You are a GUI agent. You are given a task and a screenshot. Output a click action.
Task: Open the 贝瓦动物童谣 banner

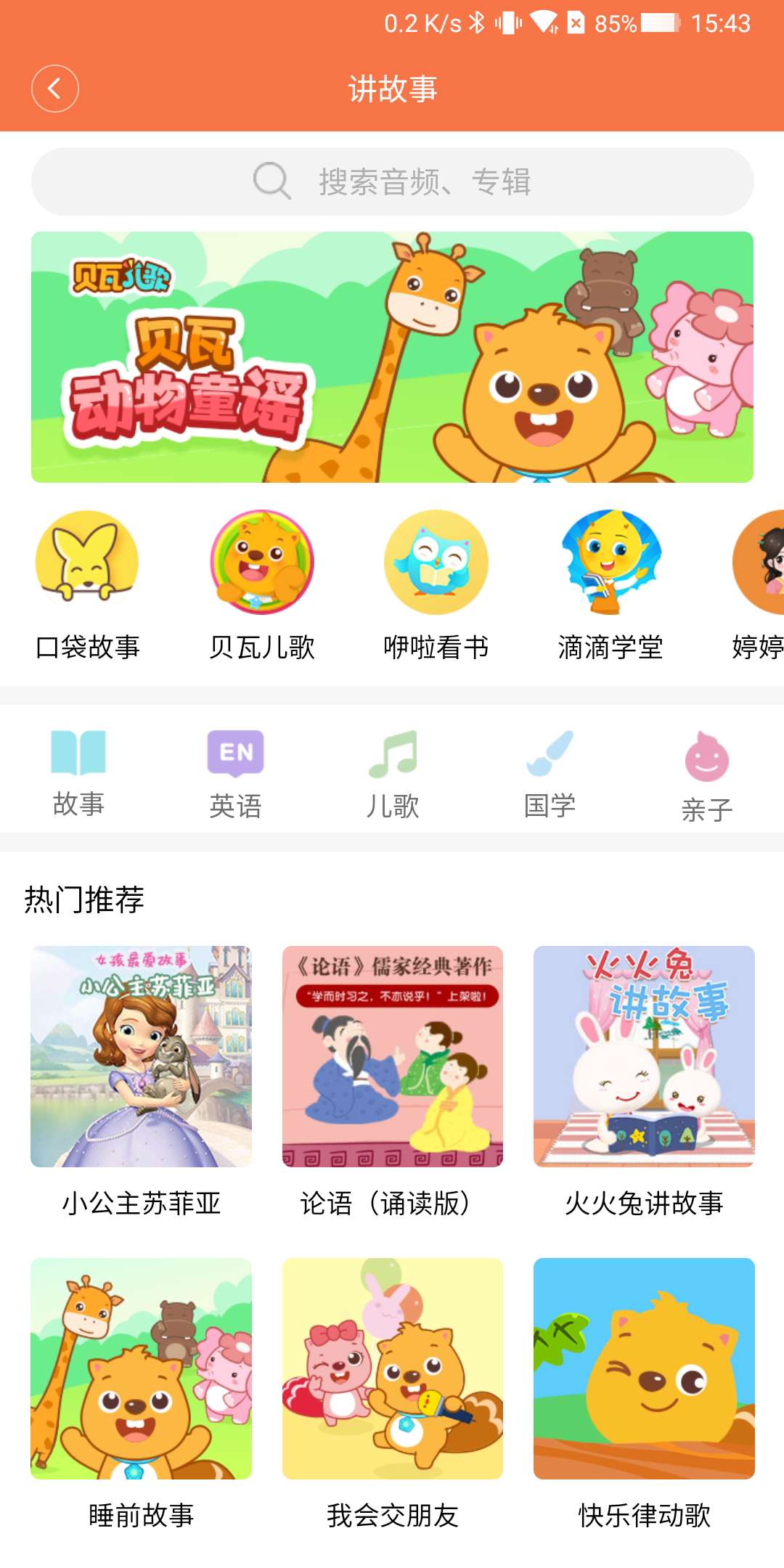coord(392,357)
